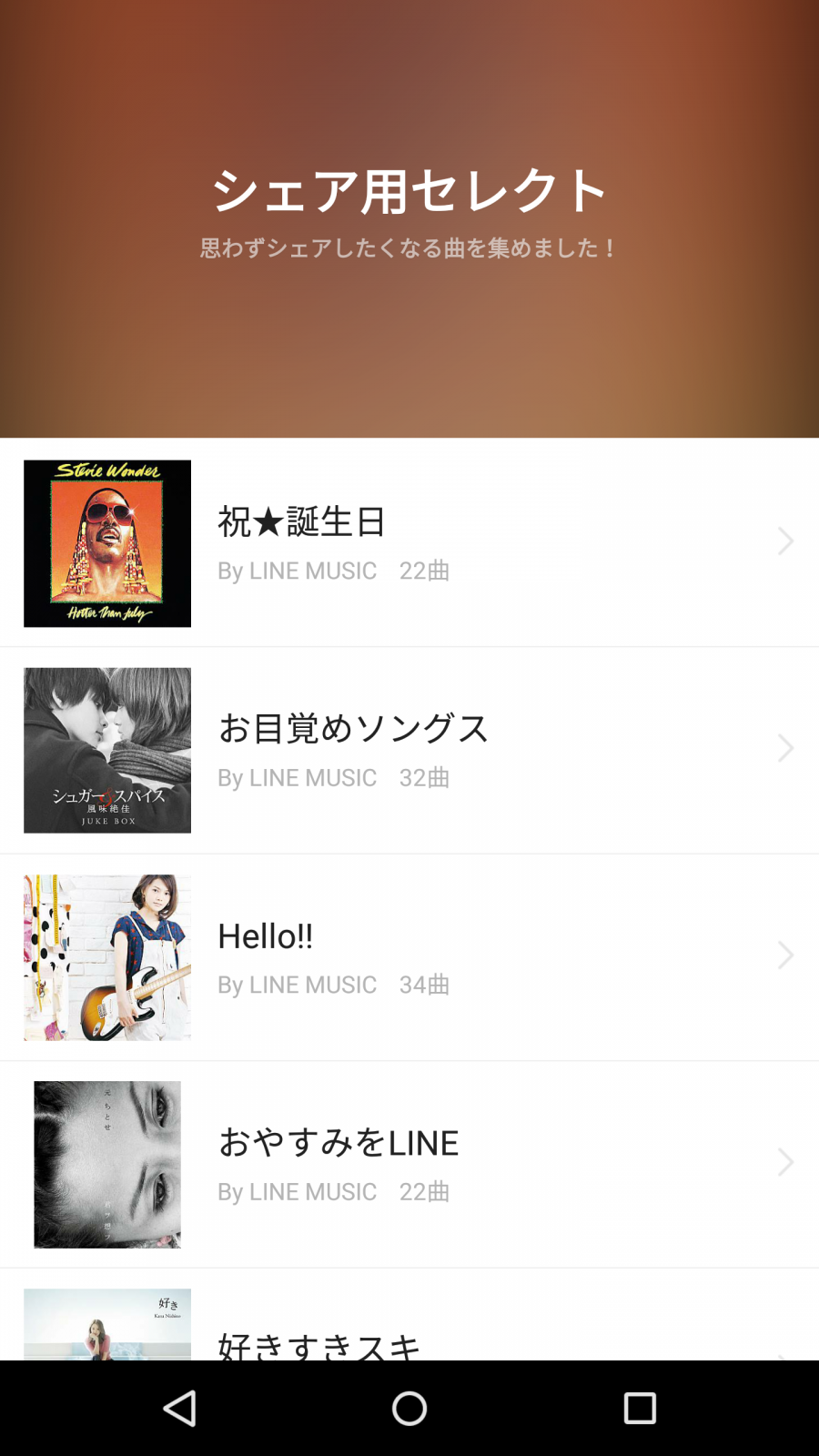Tap By LINE MUSIC under 祝★誕生日

298,571
